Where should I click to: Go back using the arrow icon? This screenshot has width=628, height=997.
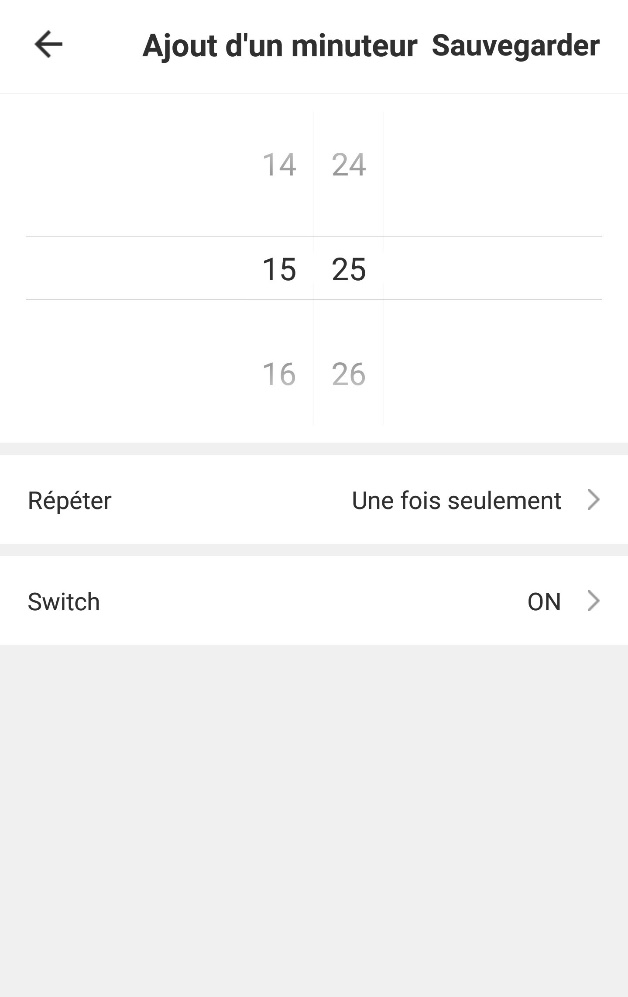(48, 45)
